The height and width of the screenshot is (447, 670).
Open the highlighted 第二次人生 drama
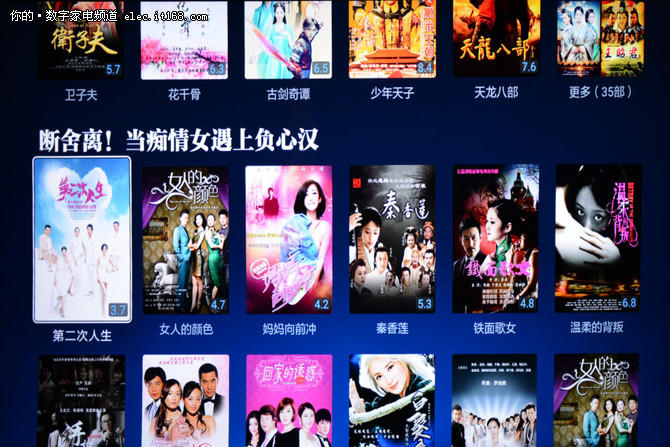point(82,239)
